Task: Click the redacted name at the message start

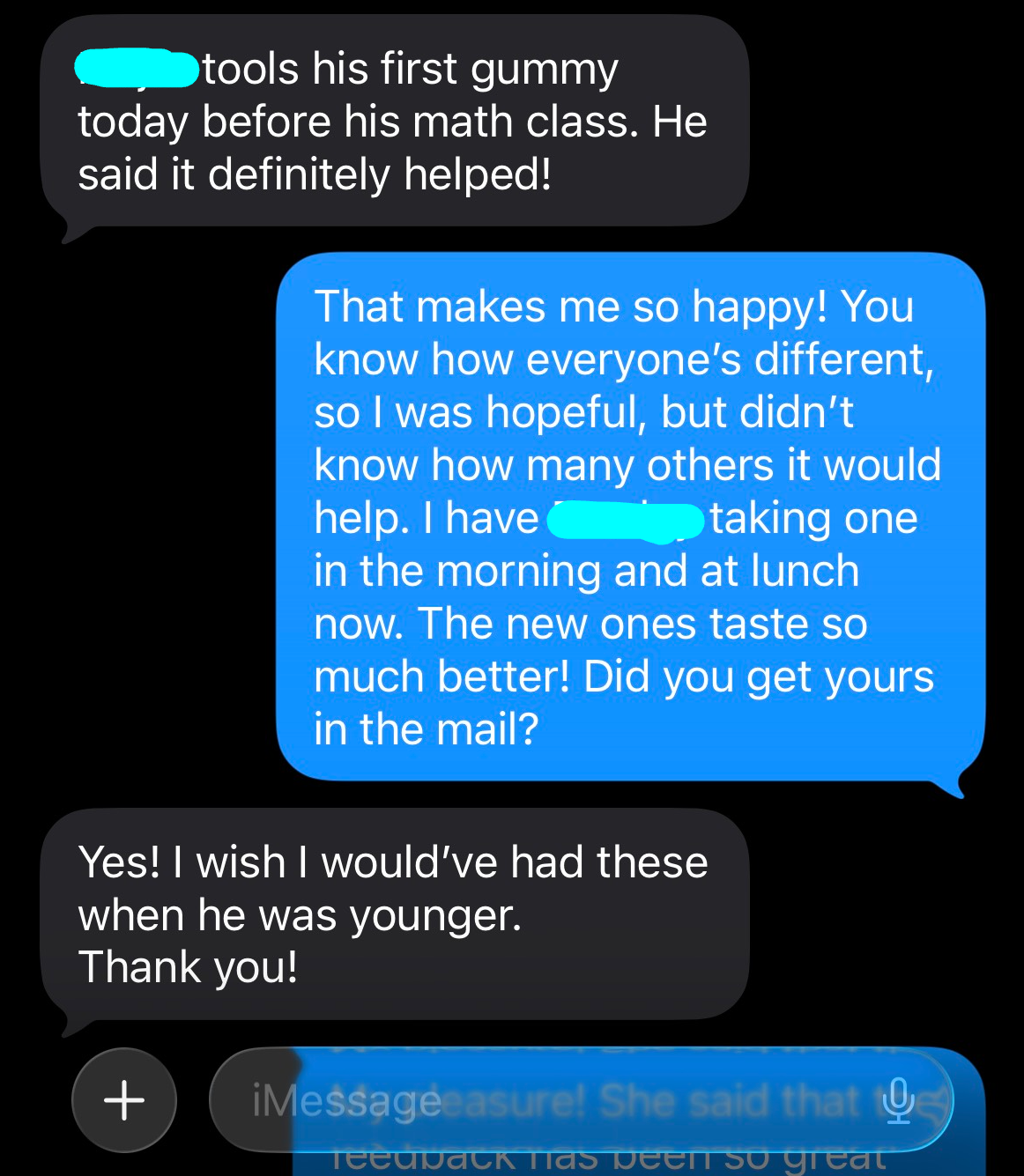Action: pyautogui.click(x=135, y=69)
